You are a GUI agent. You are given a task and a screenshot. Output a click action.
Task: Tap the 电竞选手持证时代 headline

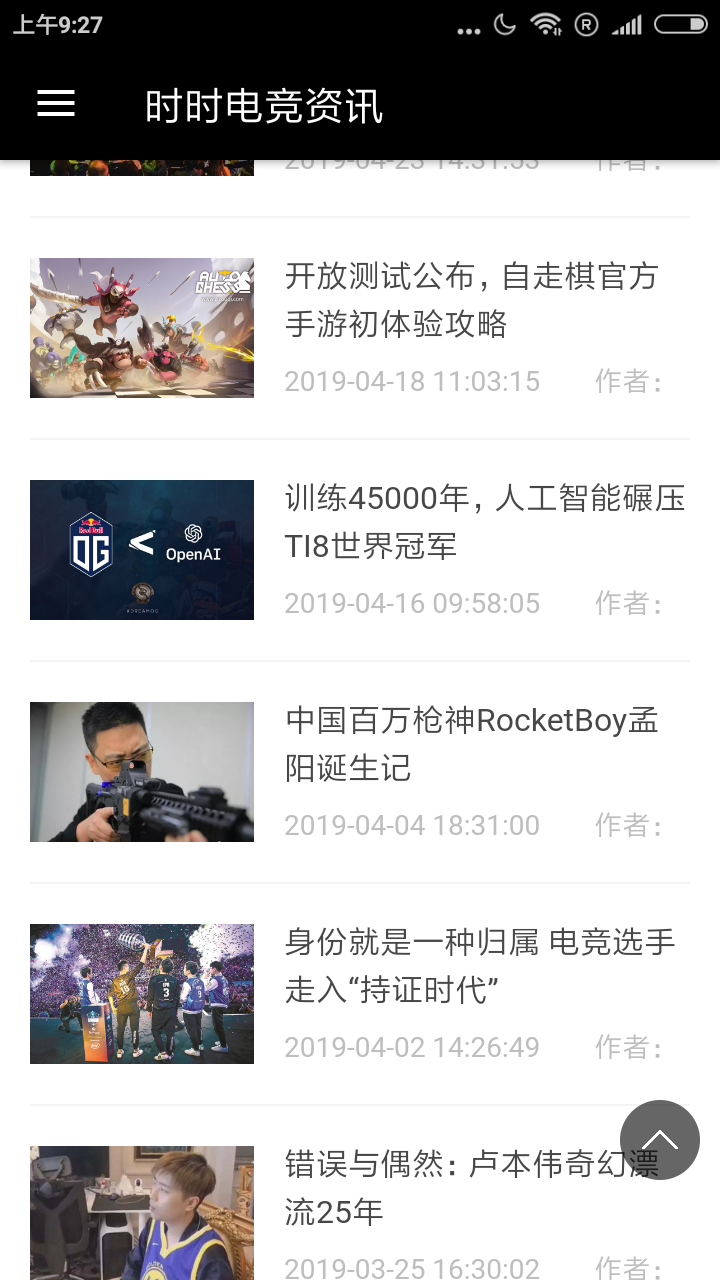click(478, 967)
